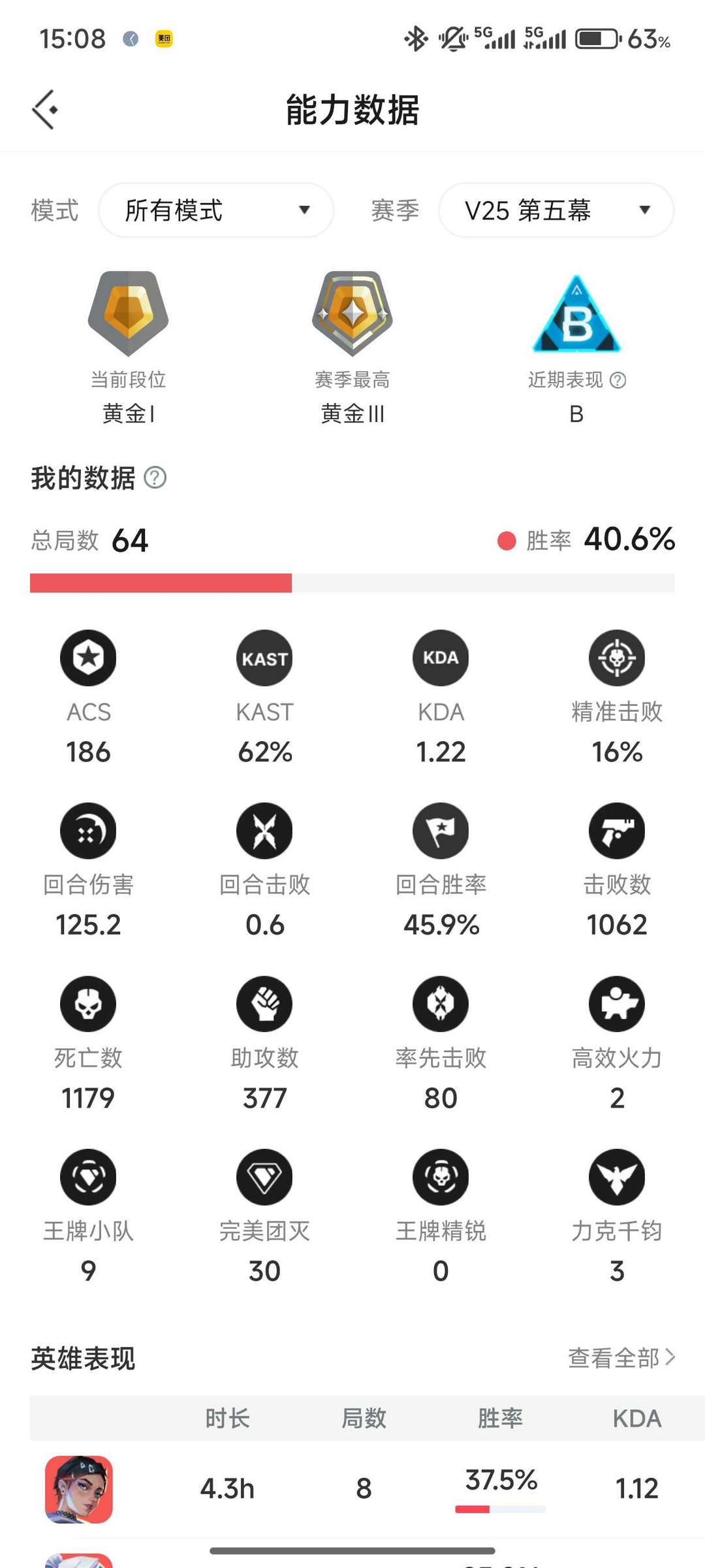705x1568 pixels.
Task: Click the 精准击败 crosshair icon
Action: (x=617, y=658)
